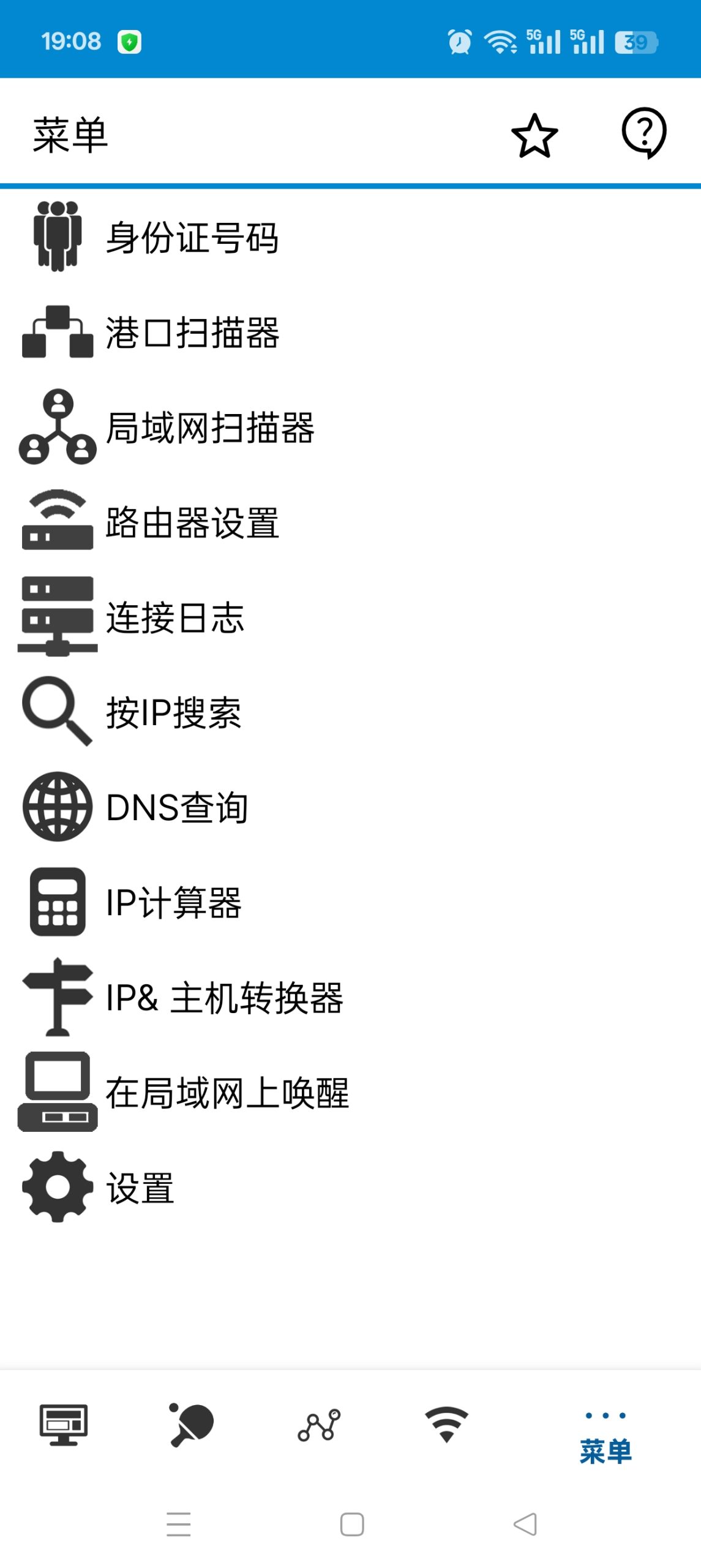
Task: Tap the favorite star icon
Action: [x=533, y=135]
